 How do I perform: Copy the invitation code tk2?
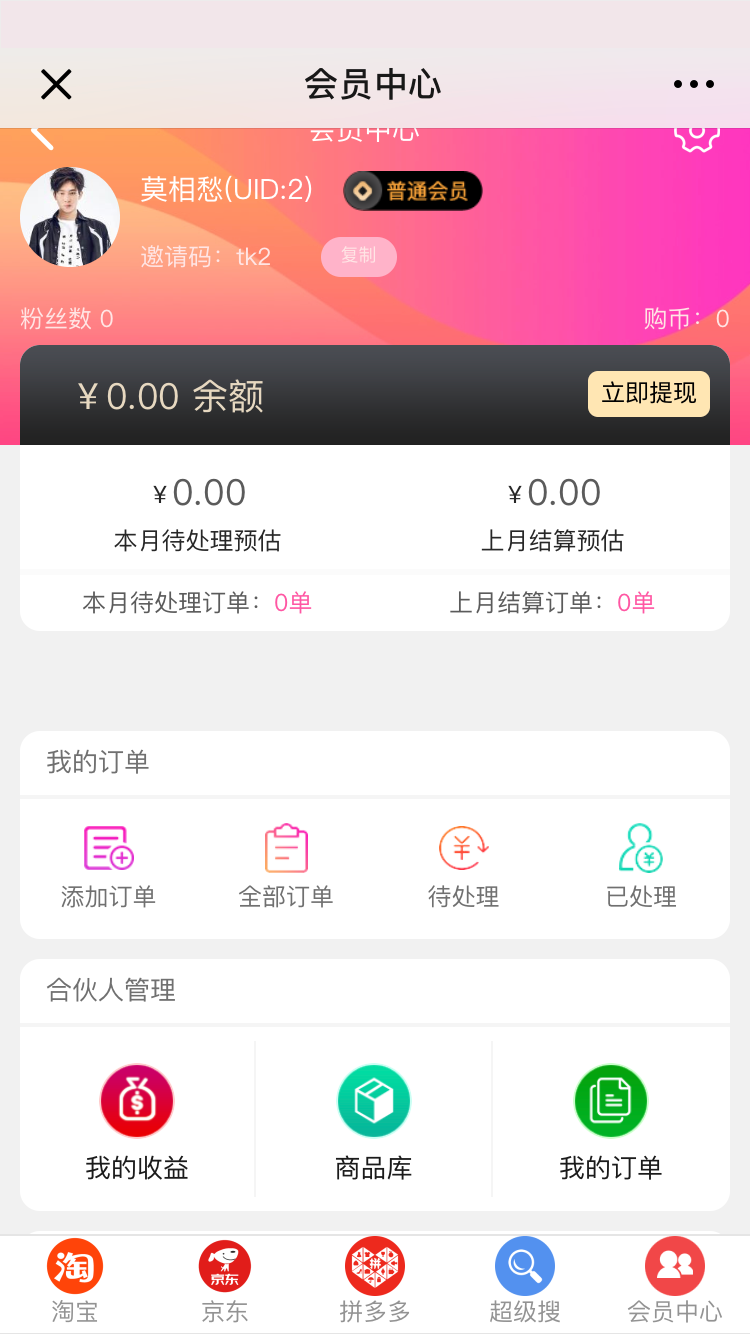(x=358, y=256)
